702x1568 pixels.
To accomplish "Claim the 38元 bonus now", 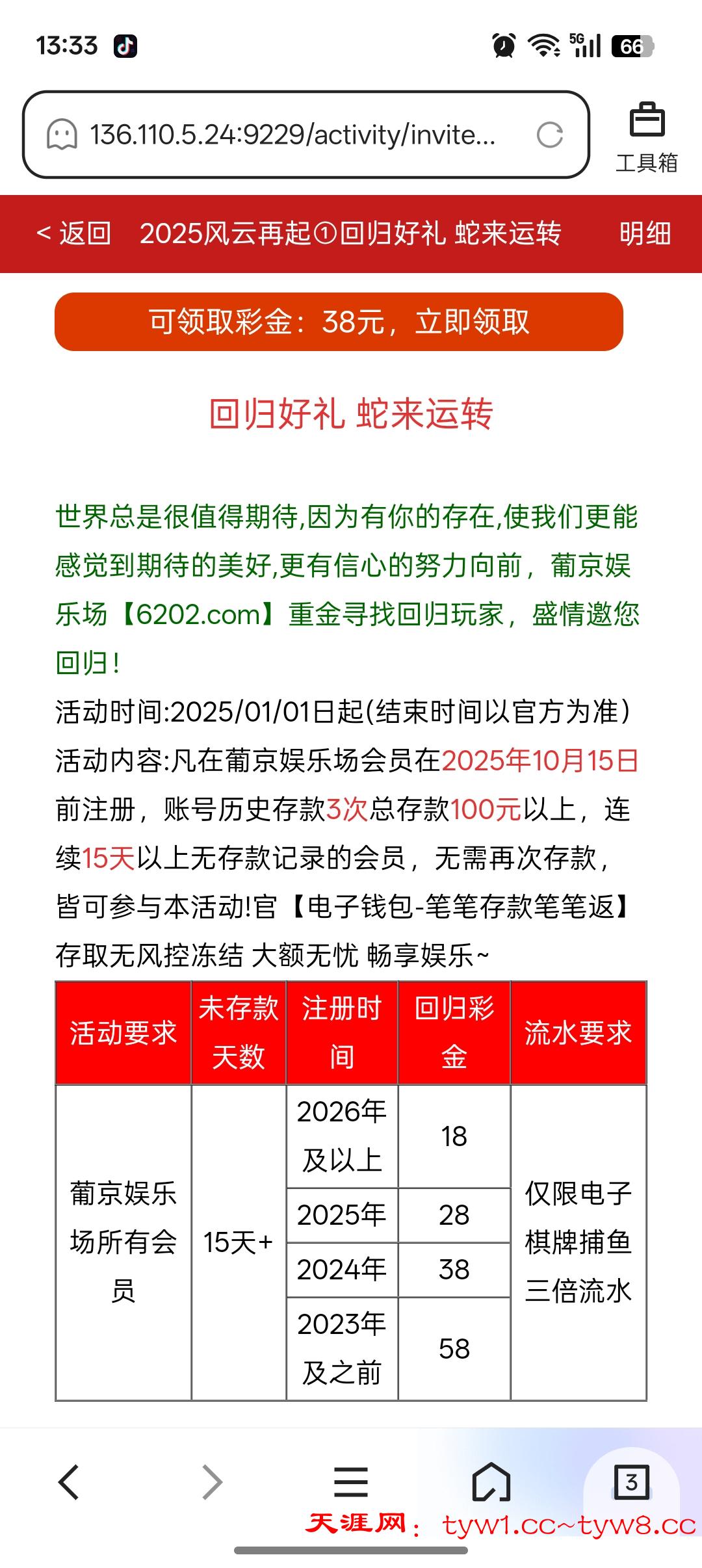I will pyautogui.click(x=339, y=322).
